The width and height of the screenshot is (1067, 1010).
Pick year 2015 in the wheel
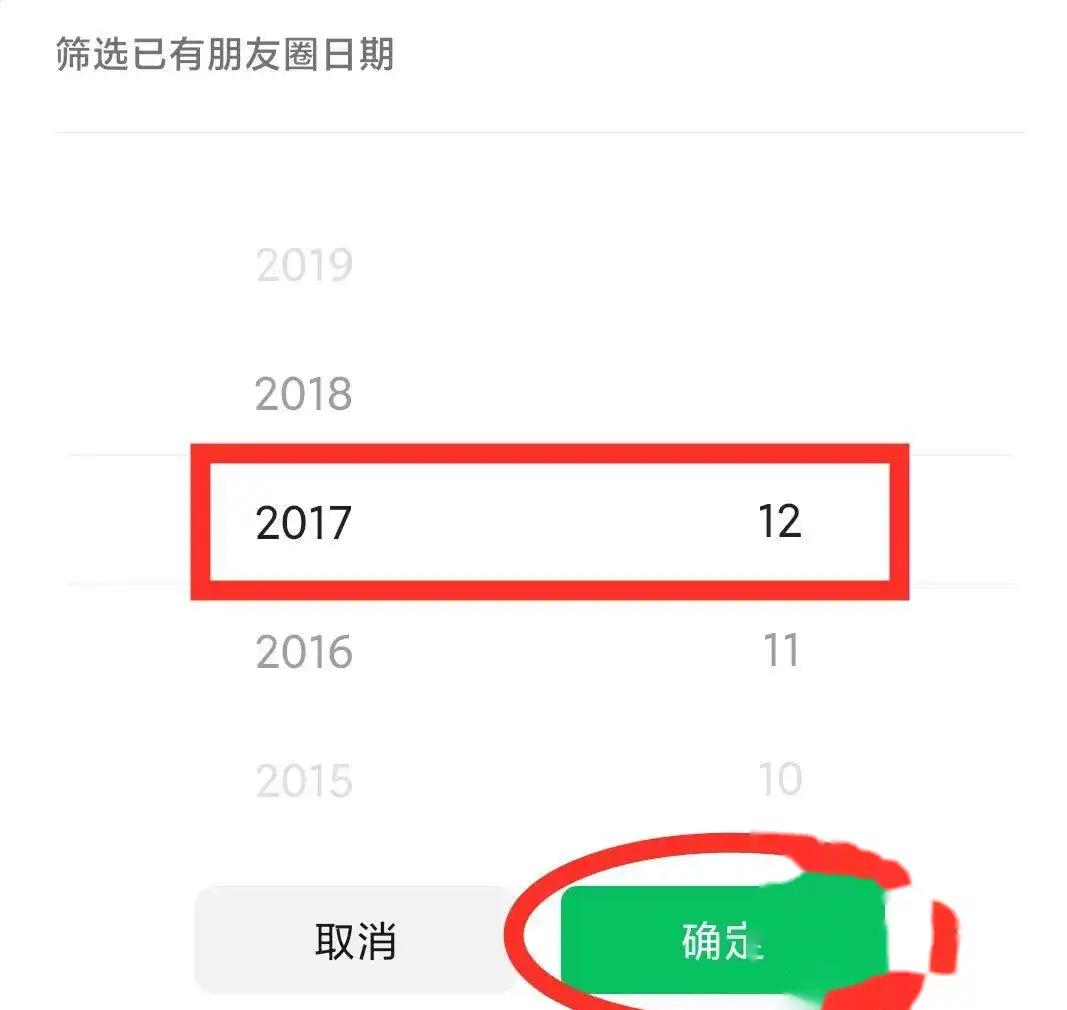click(304, 781)
